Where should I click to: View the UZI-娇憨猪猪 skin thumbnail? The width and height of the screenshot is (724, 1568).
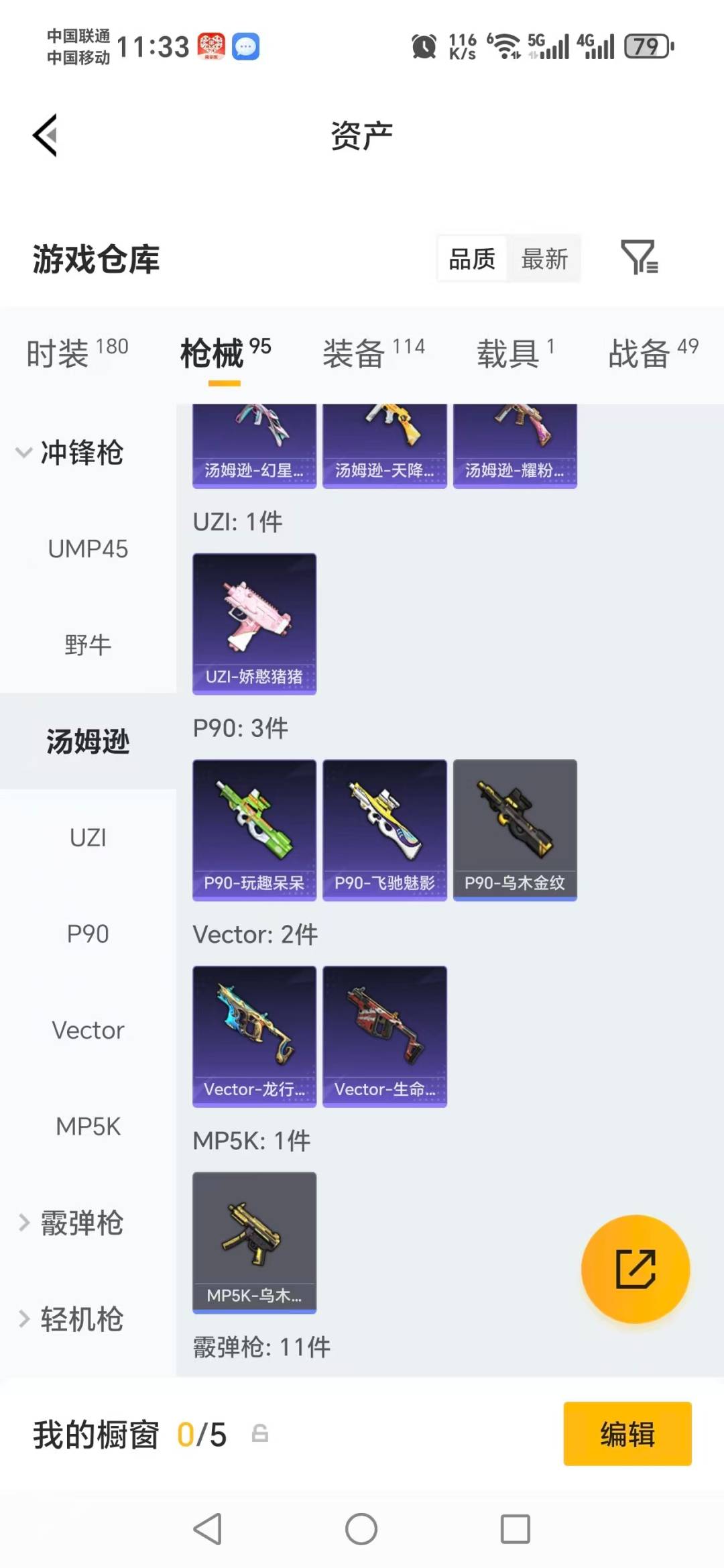[253, 622]
